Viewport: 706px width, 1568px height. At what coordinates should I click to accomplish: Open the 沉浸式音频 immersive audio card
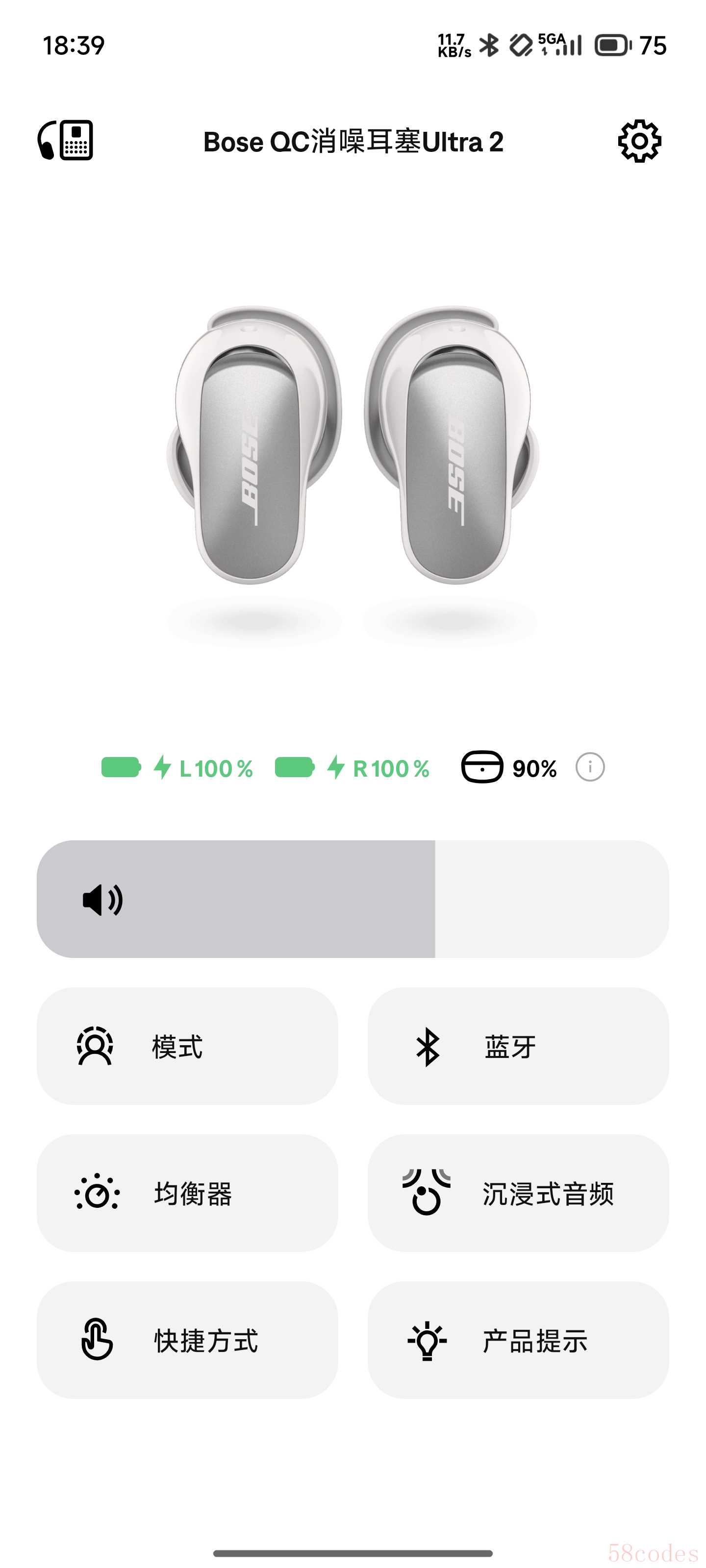518,1193
